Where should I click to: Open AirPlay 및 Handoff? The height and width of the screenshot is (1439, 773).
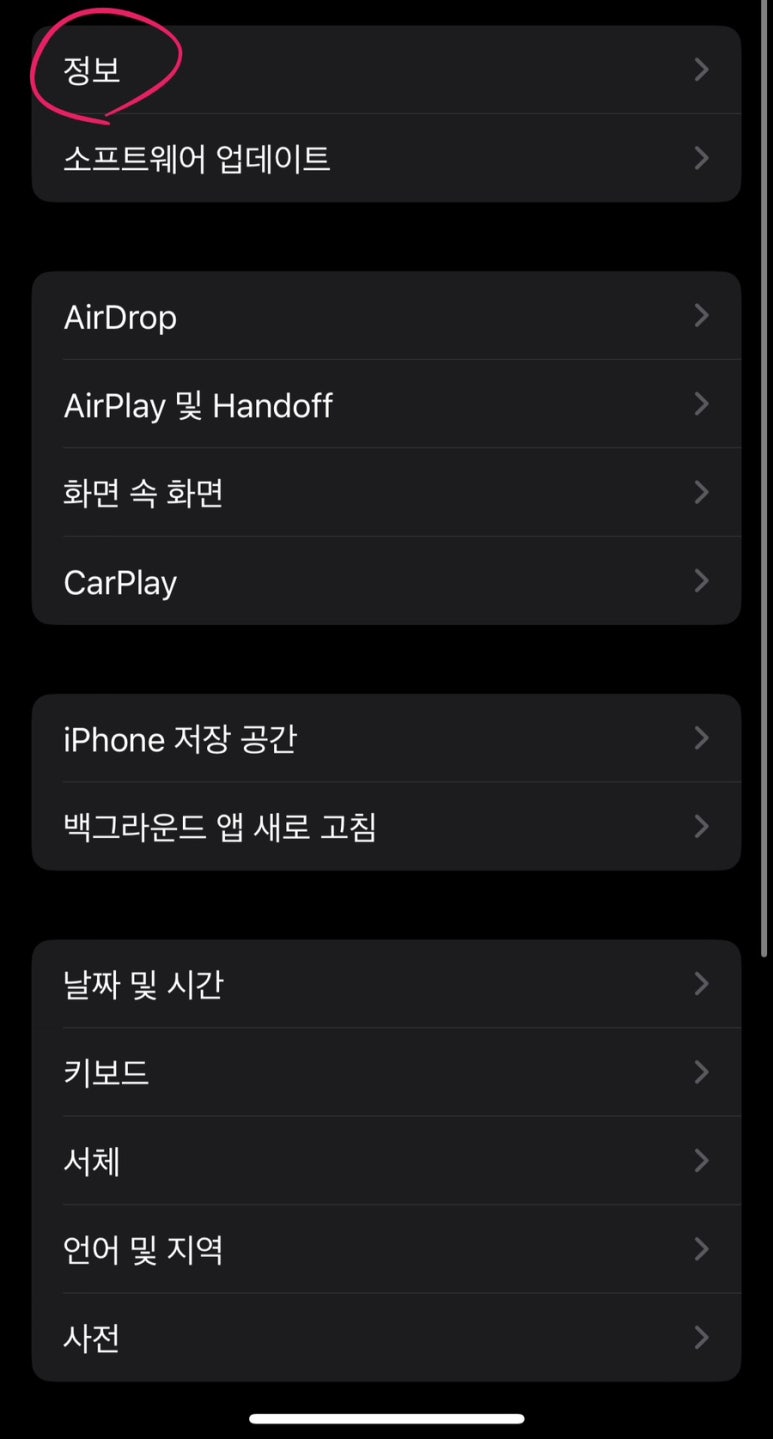point(386,404)
